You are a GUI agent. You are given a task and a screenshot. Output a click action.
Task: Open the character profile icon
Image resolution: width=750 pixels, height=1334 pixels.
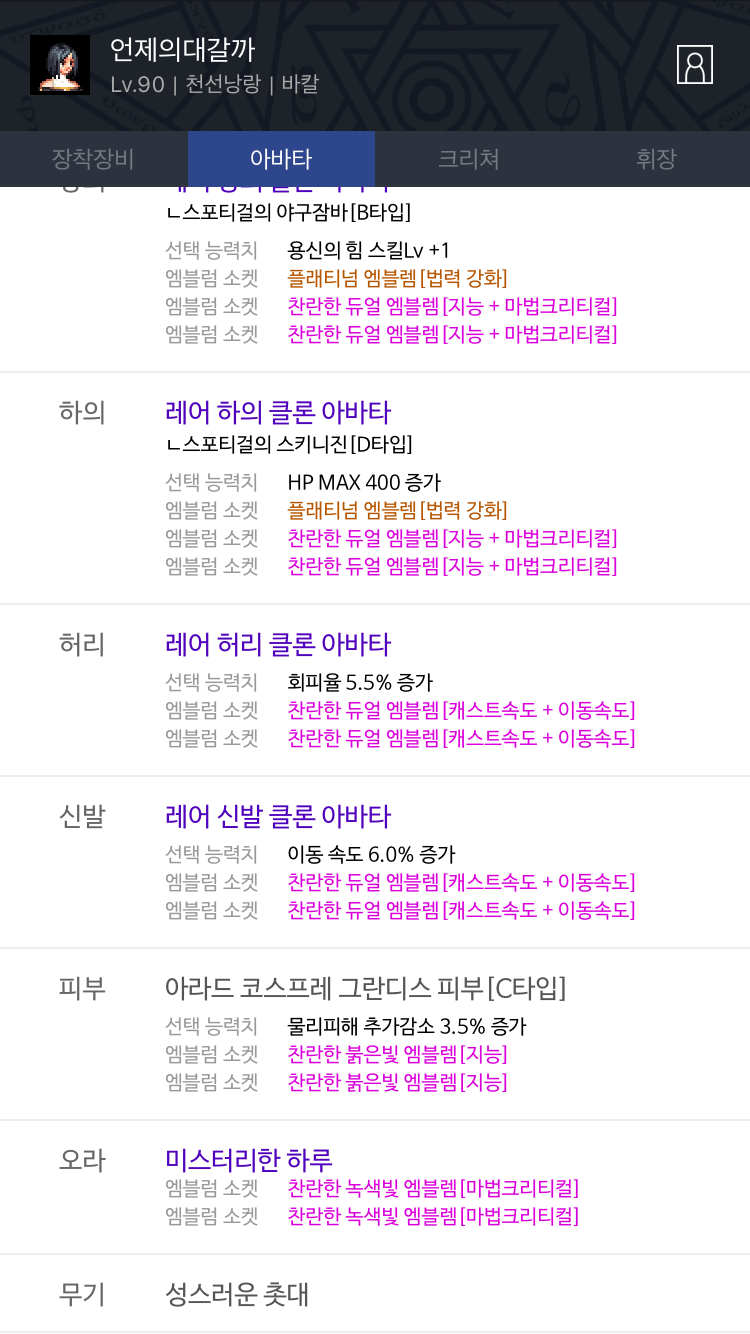pos(695,64)
